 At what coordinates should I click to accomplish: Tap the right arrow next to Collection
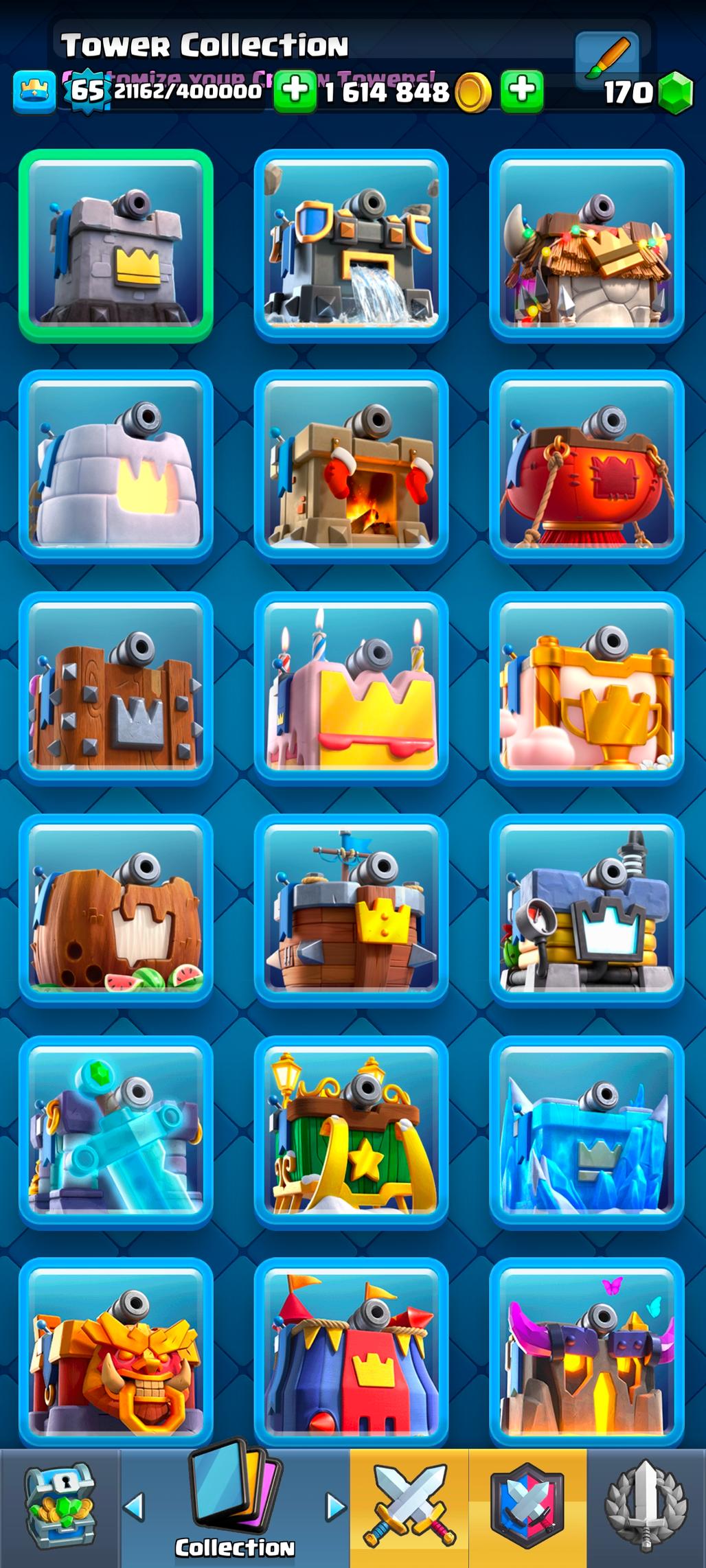[x=335, y=1506]
